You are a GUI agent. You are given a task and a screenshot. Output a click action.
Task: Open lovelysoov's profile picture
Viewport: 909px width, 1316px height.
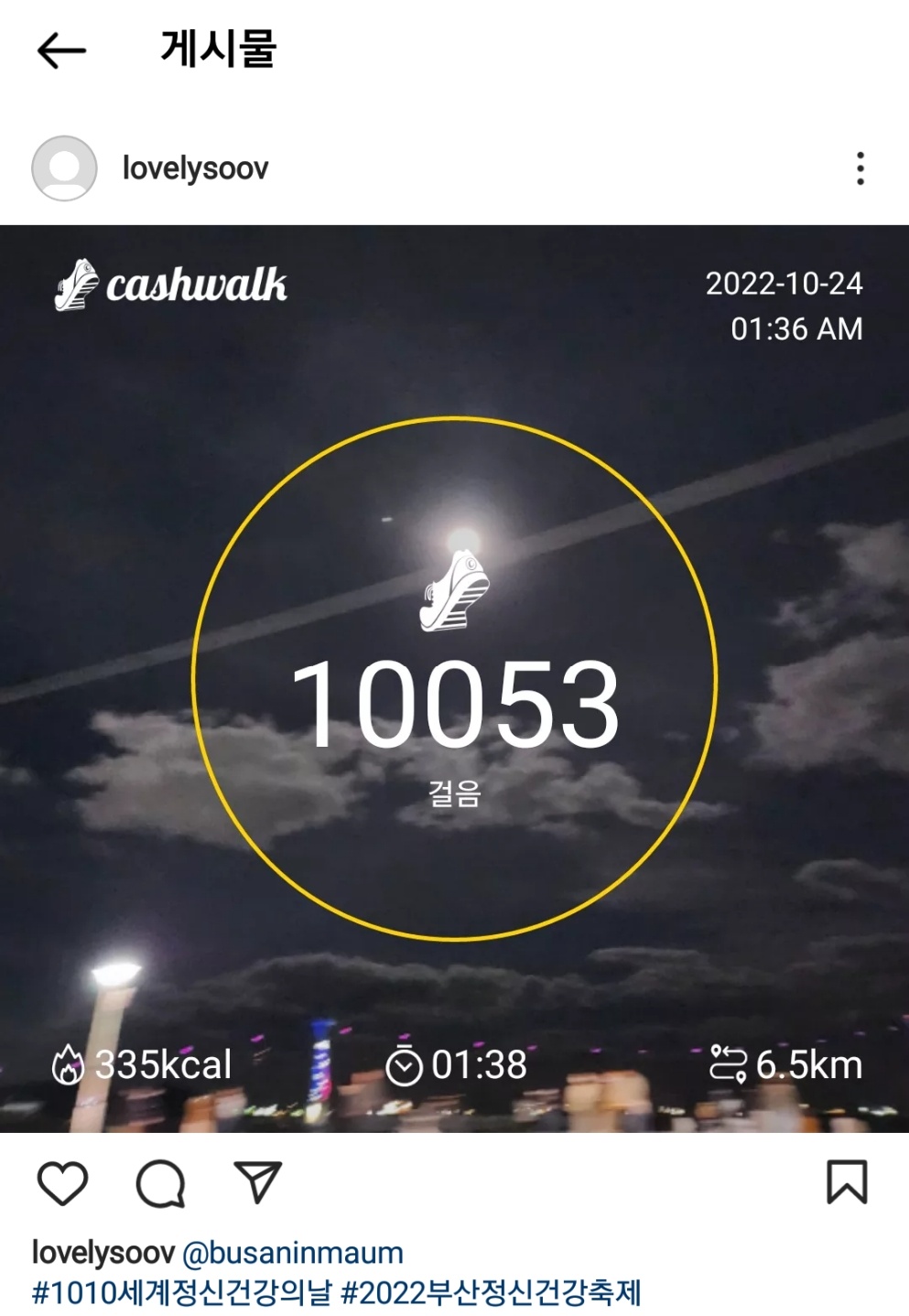pos(64,168)
